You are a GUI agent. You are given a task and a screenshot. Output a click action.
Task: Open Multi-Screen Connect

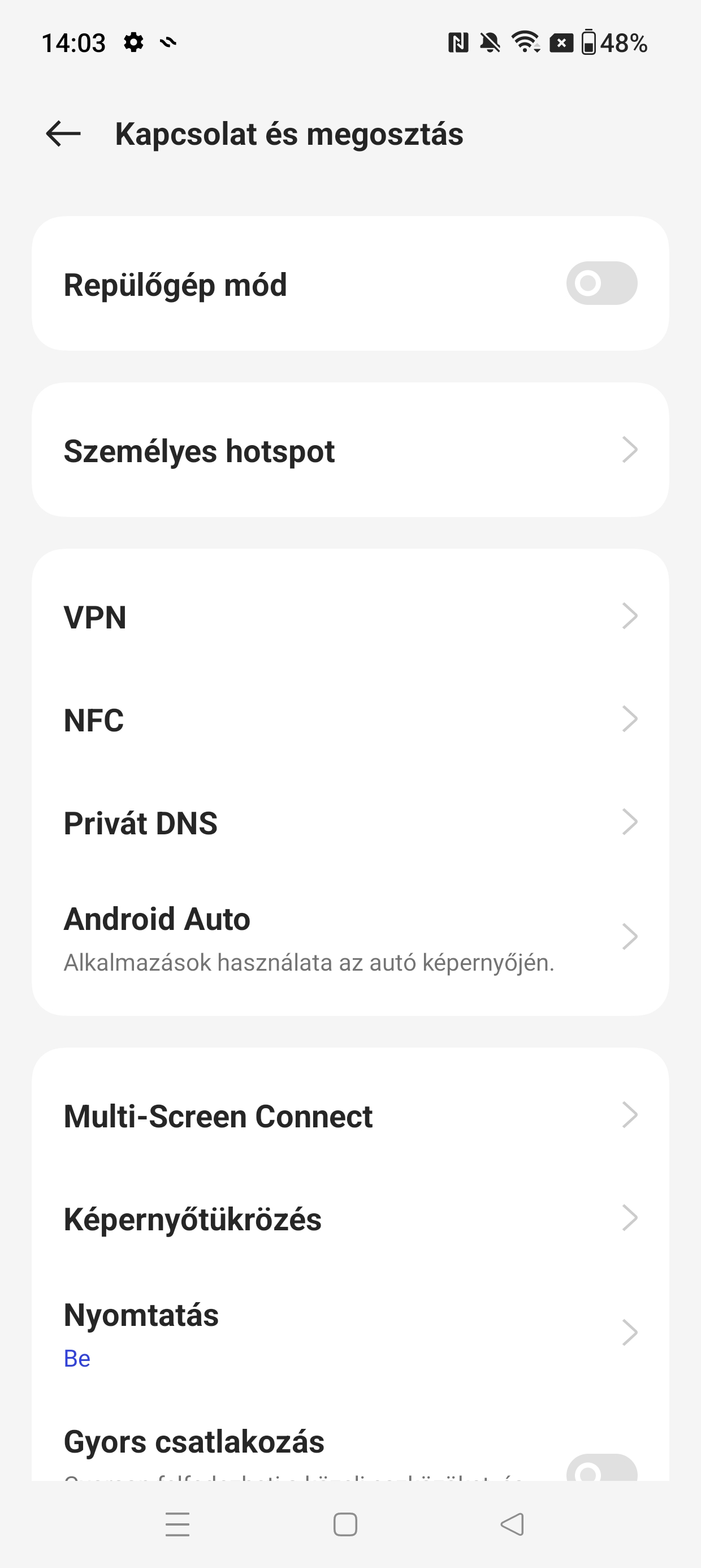click(x=350, y=1115)
